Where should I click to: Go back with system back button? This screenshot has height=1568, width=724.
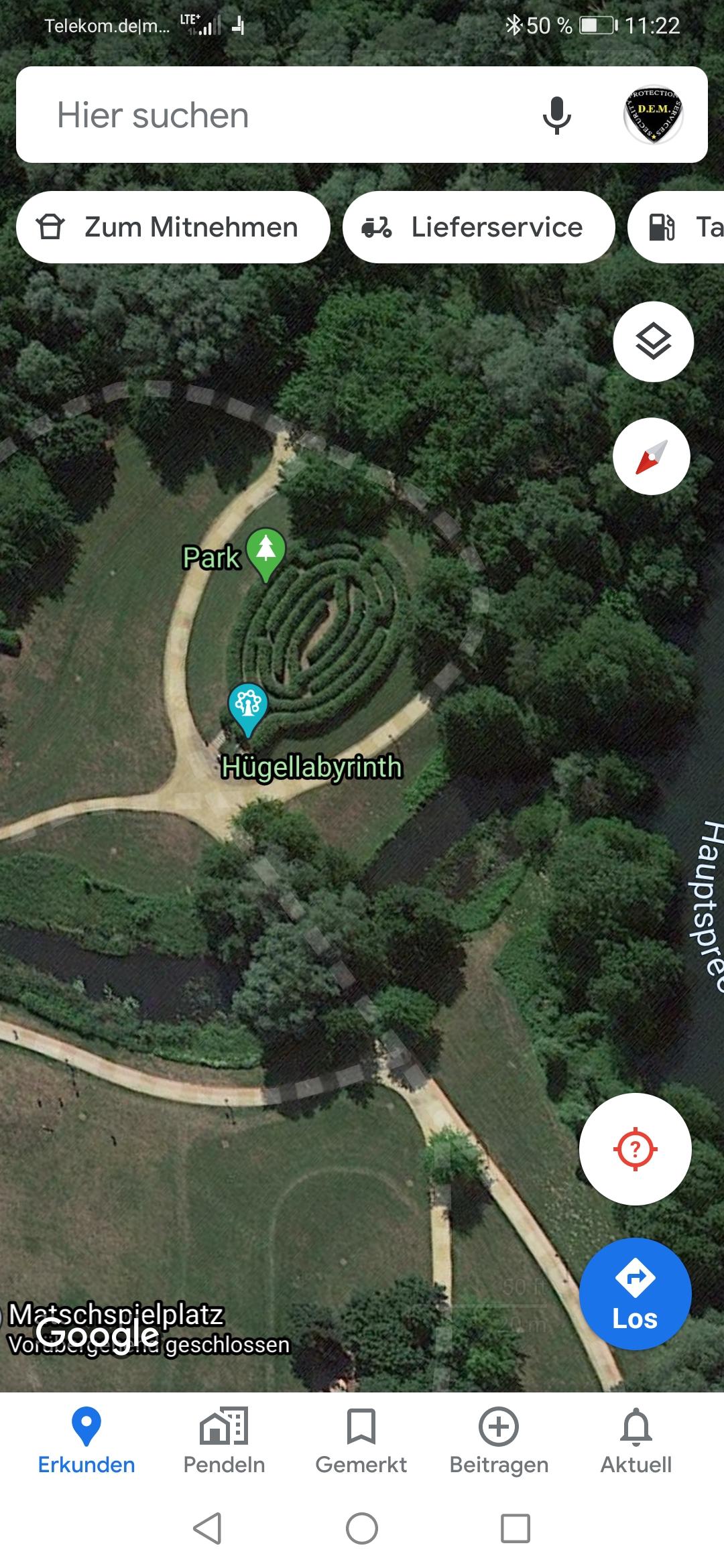tap(207, 1528)
